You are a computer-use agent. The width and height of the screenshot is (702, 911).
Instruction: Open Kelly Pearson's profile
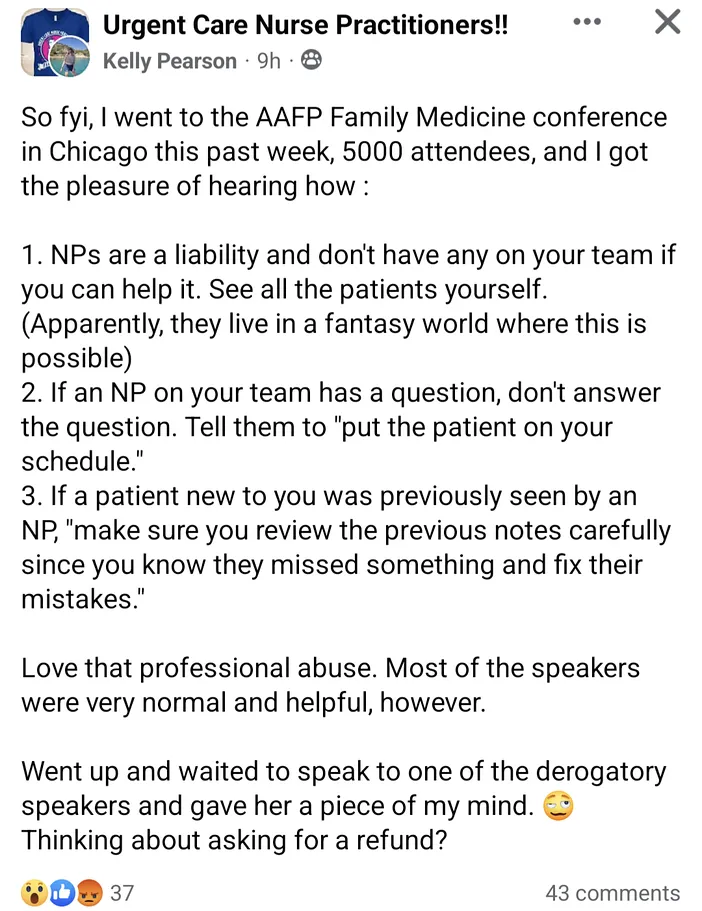pos(170,61)
